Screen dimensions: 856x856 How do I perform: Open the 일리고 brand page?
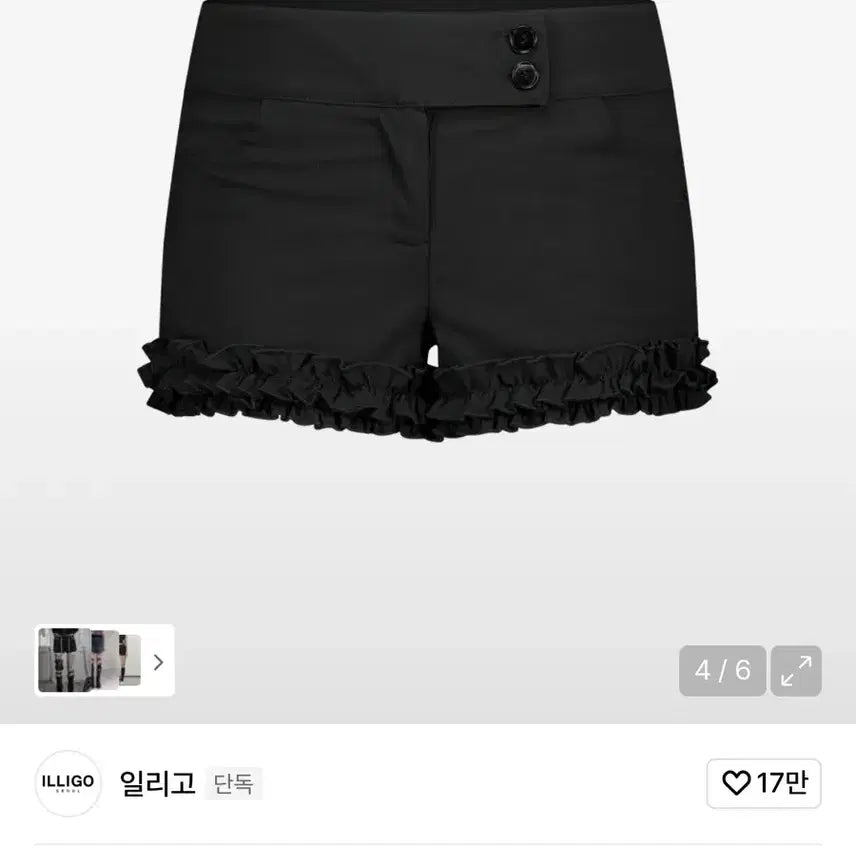point(157,783)
